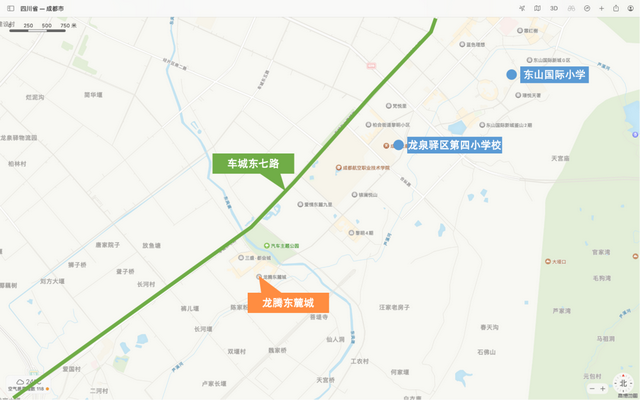Viewport: 640px width, 400px height.
Task: Share this map location
Action: click(615, 8)
